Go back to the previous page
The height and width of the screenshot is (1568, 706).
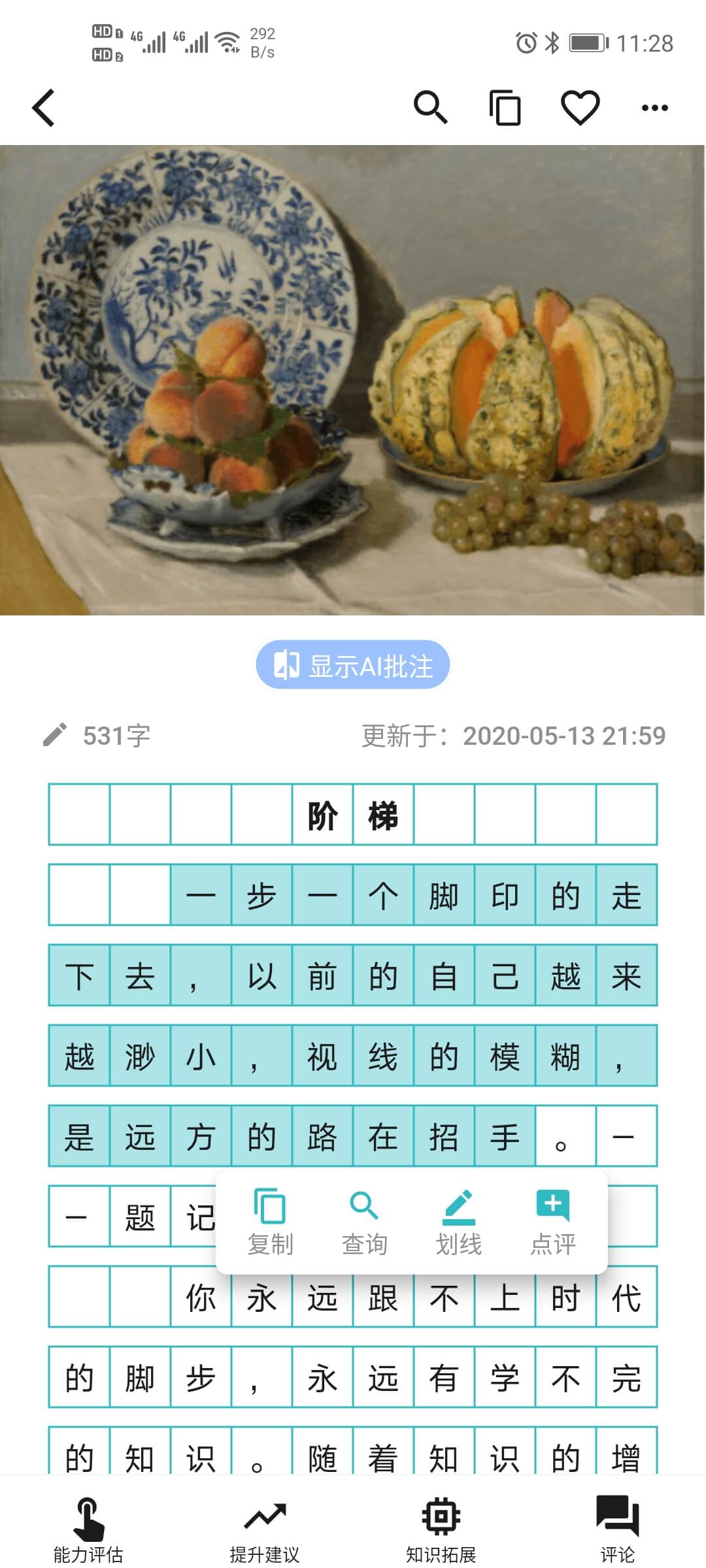coord(44,108)
